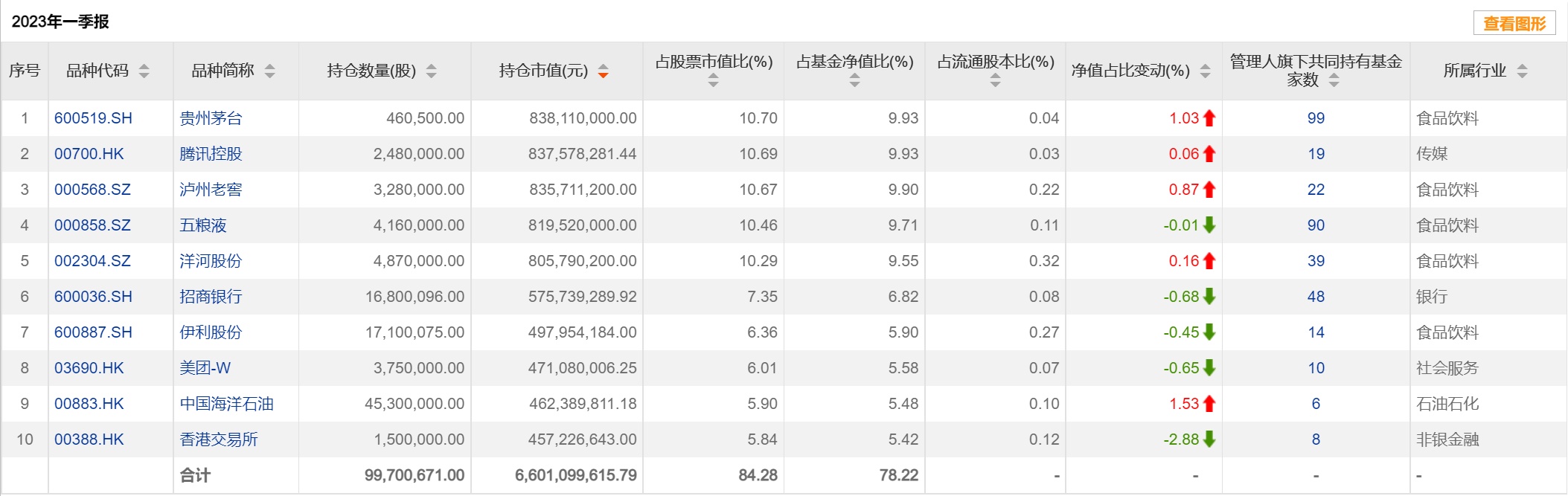This screenshot has height=496, width=1568.
Task: Sort table by 品种简称
Action: 270,71
